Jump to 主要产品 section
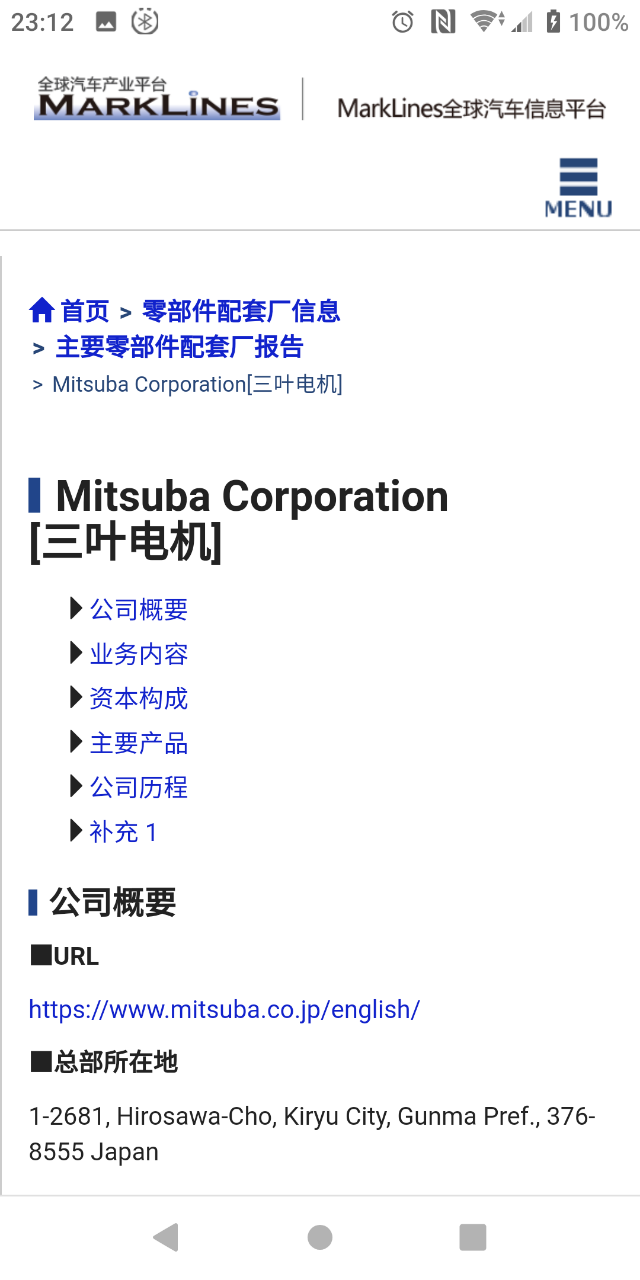The width and height of the screenshot is (640, 1280). coord(139,743)
